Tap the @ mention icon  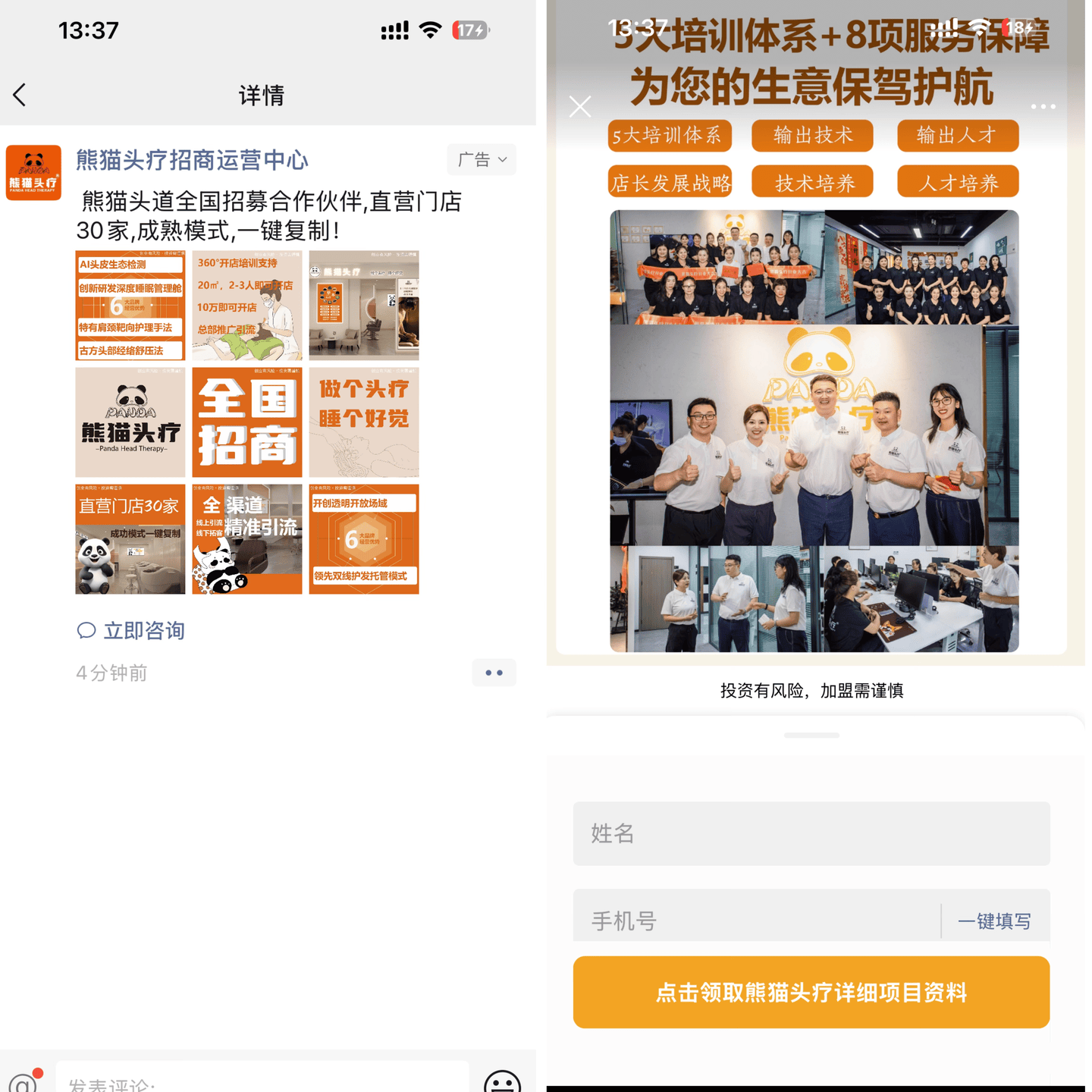click(23, 1082)
